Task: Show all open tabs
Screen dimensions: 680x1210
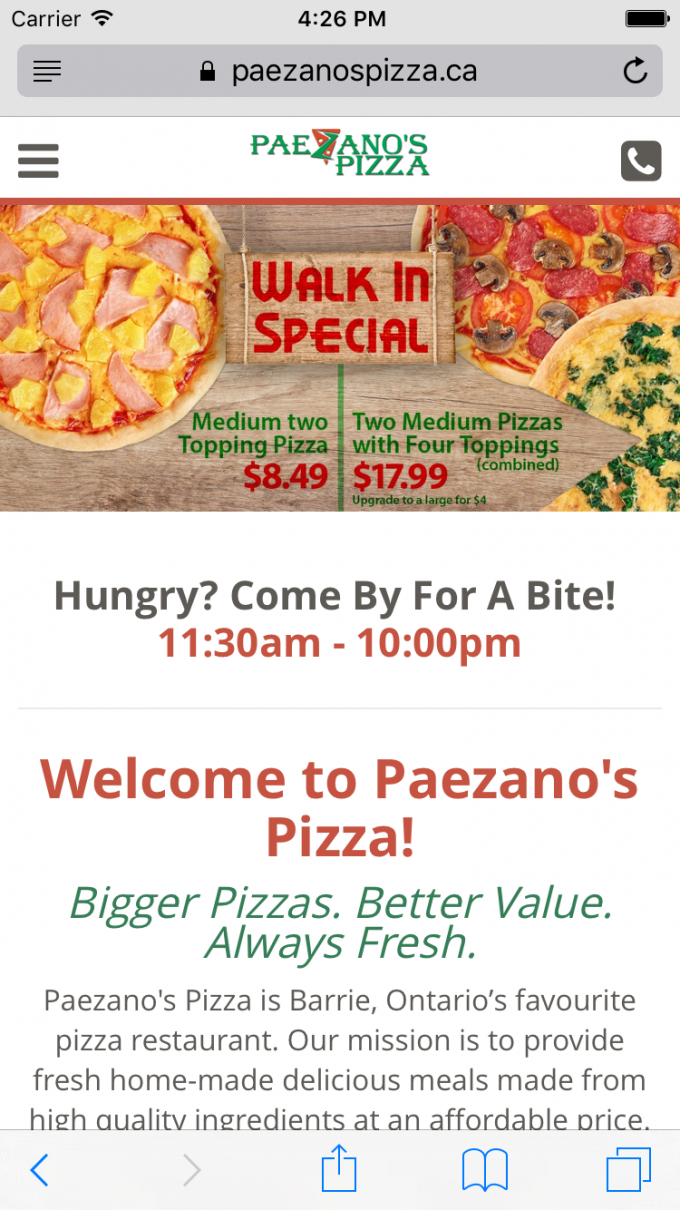Action: (628, 1169)
